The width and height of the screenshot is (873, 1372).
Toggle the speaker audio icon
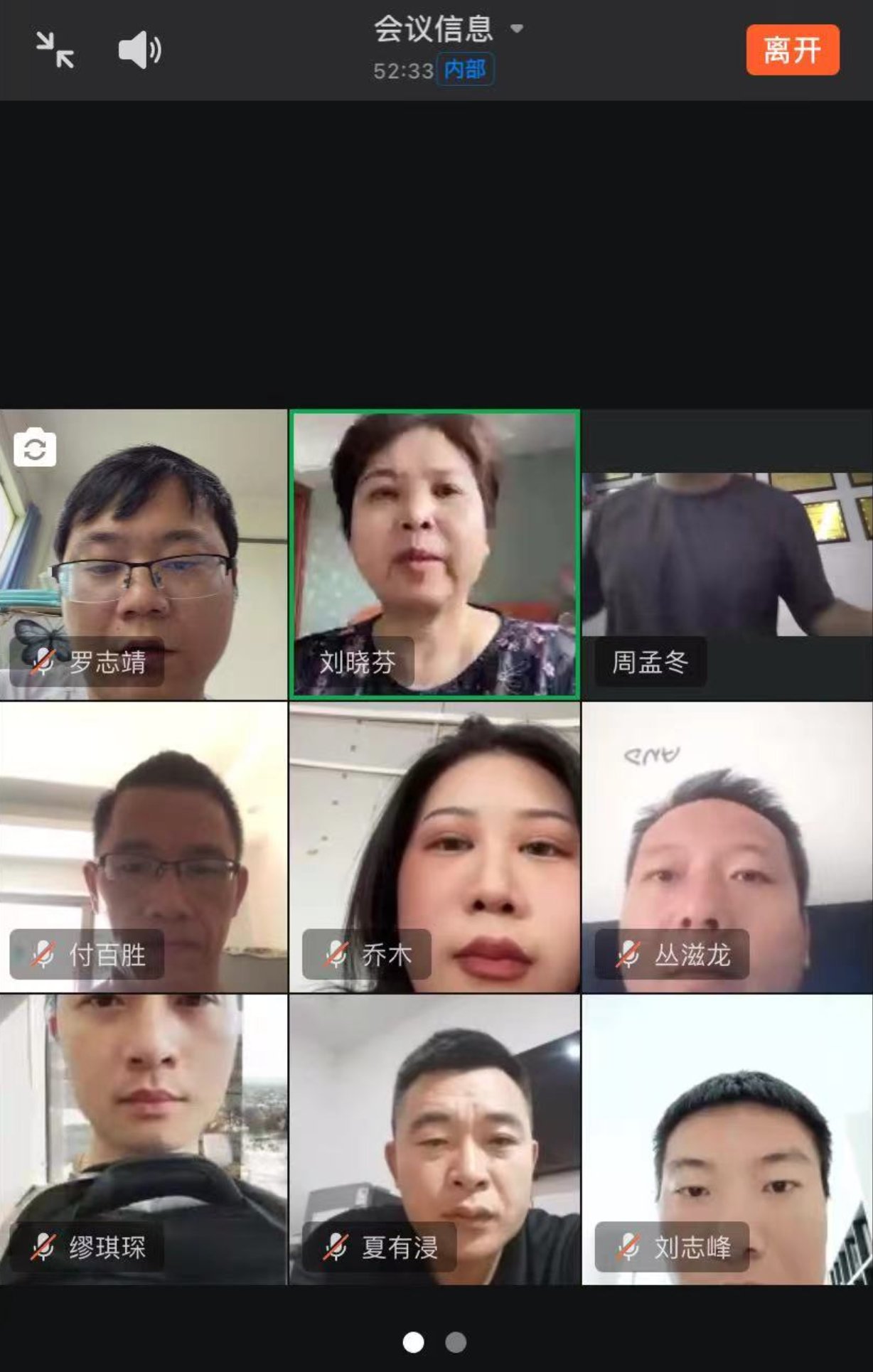[x=139, y=50]
